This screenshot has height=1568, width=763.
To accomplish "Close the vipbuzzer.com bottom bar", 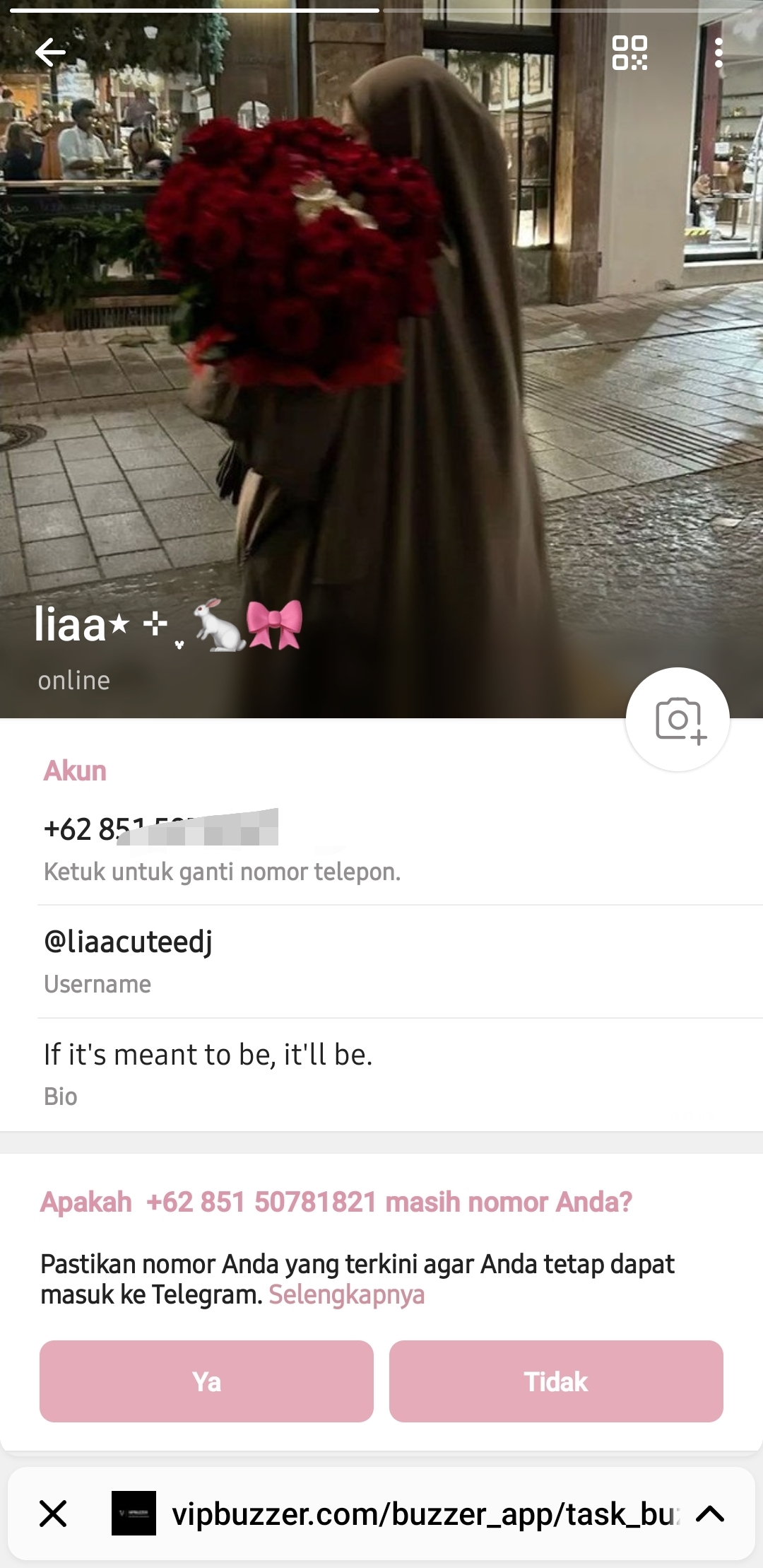I will point(53,1514).
